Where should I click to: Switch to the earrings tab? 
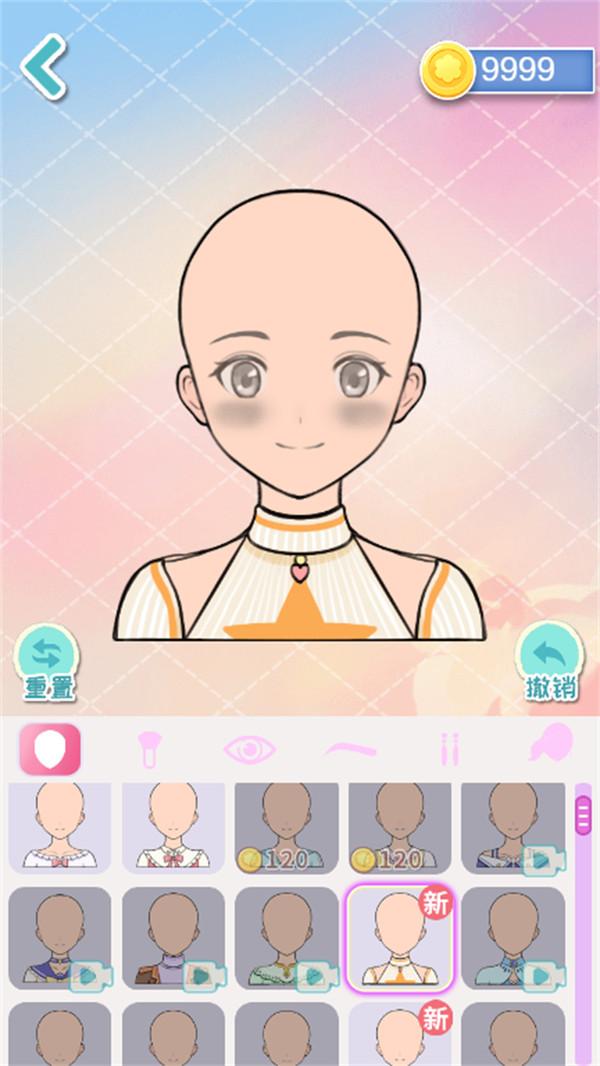click(448, 748)
